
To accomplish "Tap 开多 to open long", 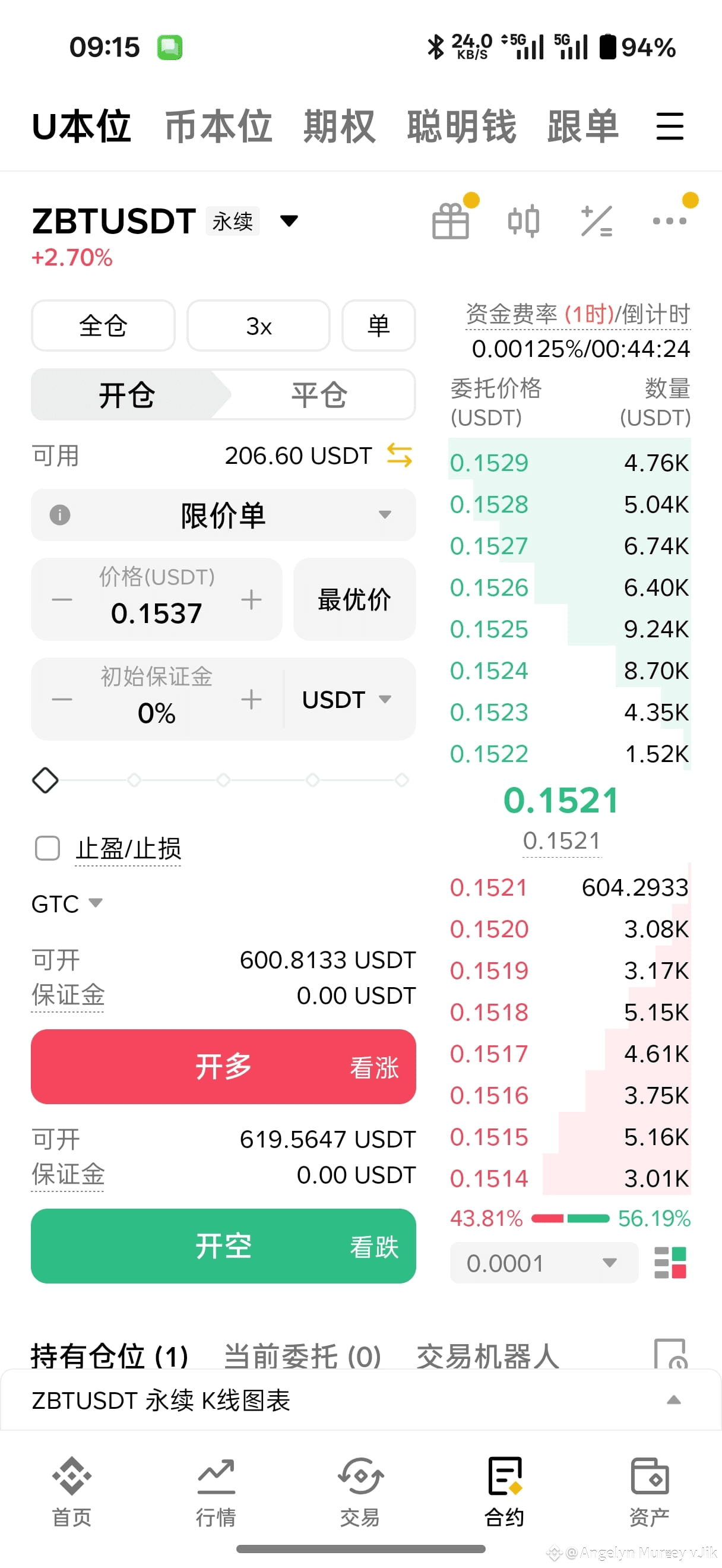I will (223, 1067).
